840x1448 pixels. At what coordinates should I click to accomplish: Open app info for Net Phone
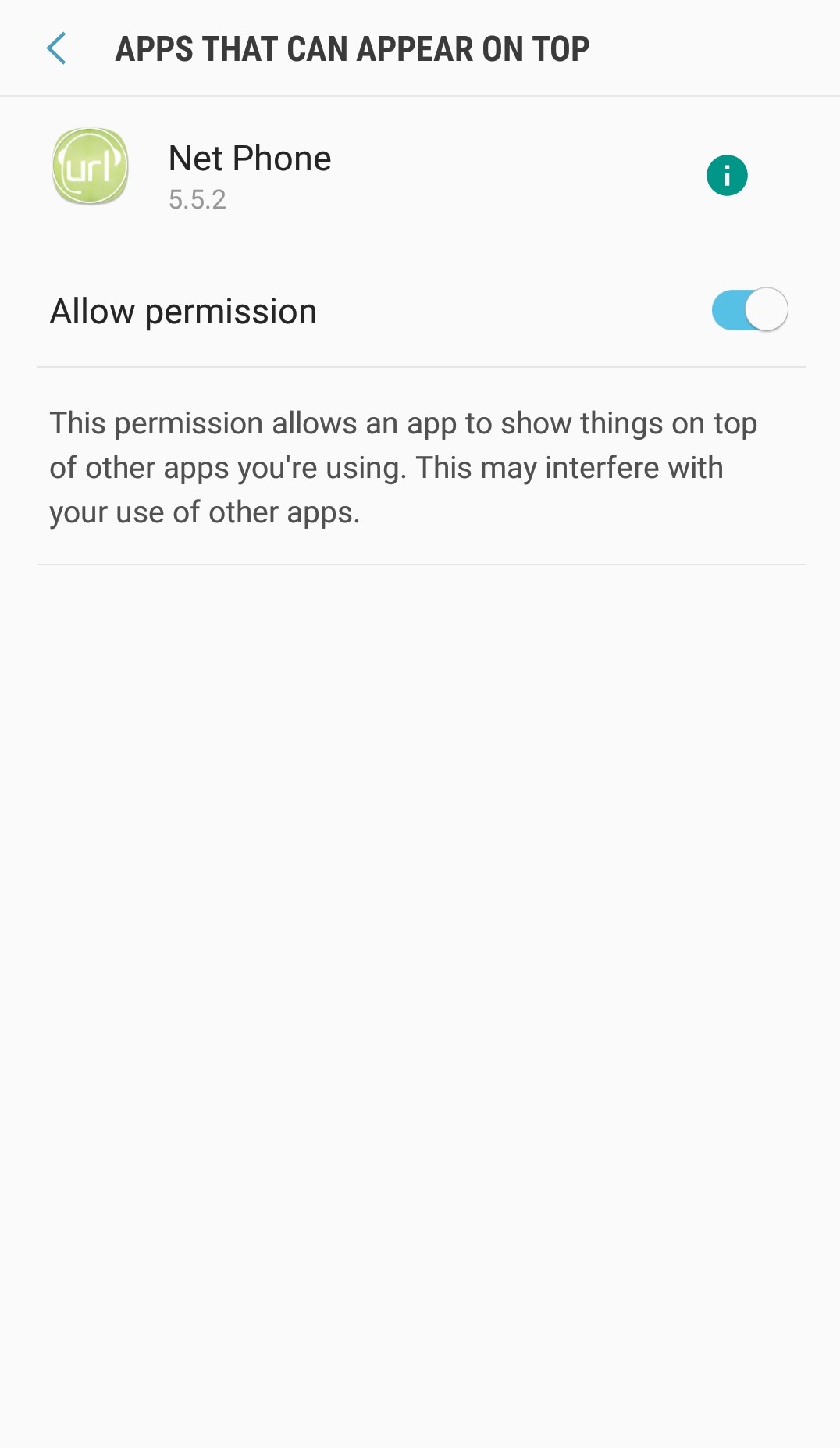click(x=726, y=176)
